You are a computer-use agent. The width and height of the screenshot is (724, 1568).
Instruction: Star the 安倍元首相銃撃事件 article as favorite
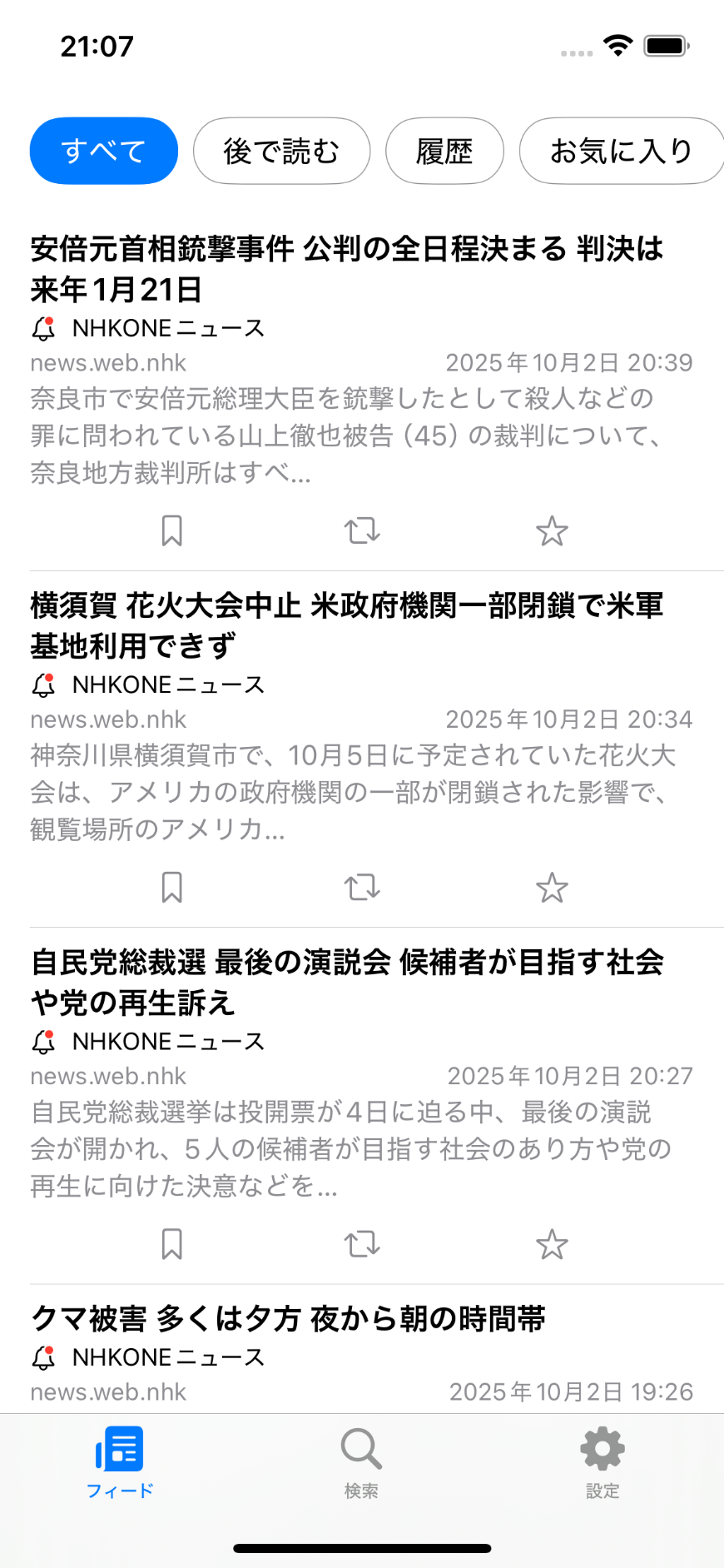pyautogui.click(x=552, y=530)
